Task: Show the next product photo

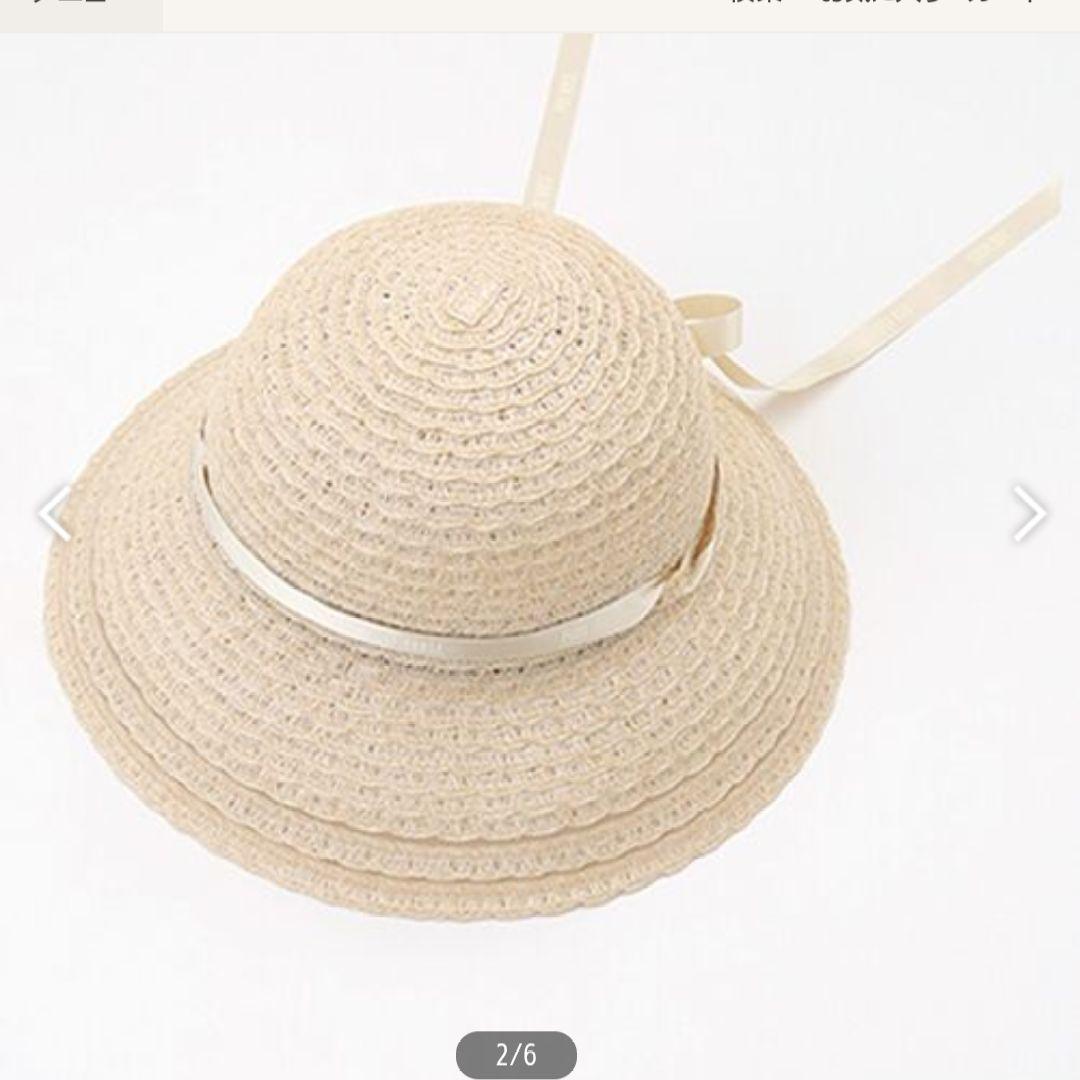Action: coord(1027,513)
